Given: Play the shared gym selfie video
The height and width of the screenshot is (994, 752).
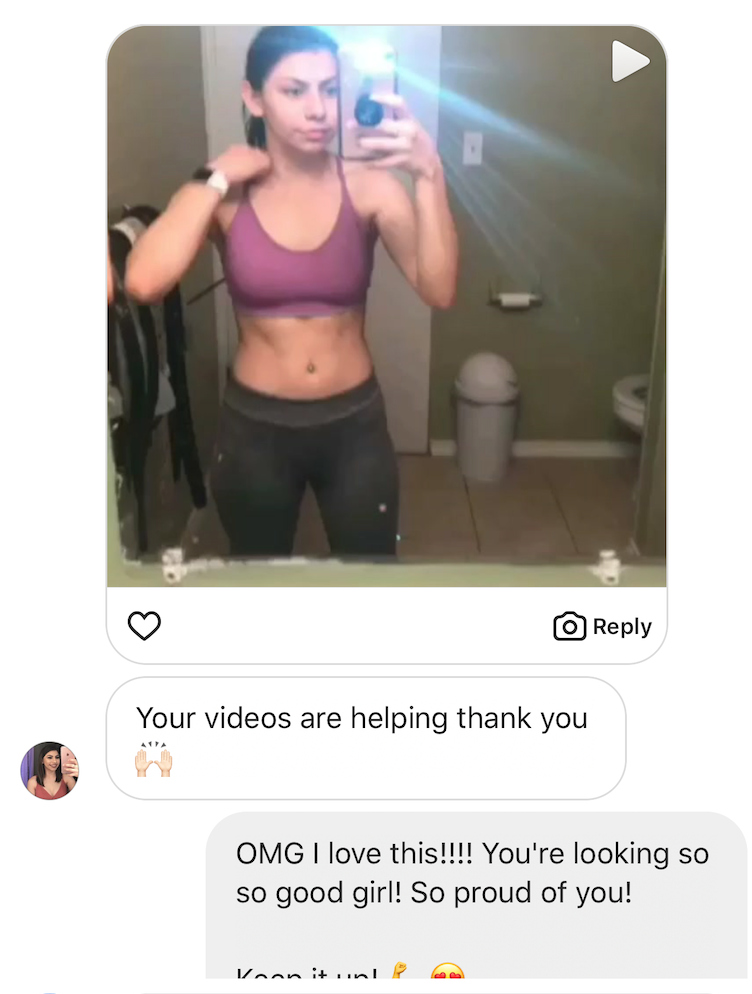Looking at the screenshot, I should point(630,62).
